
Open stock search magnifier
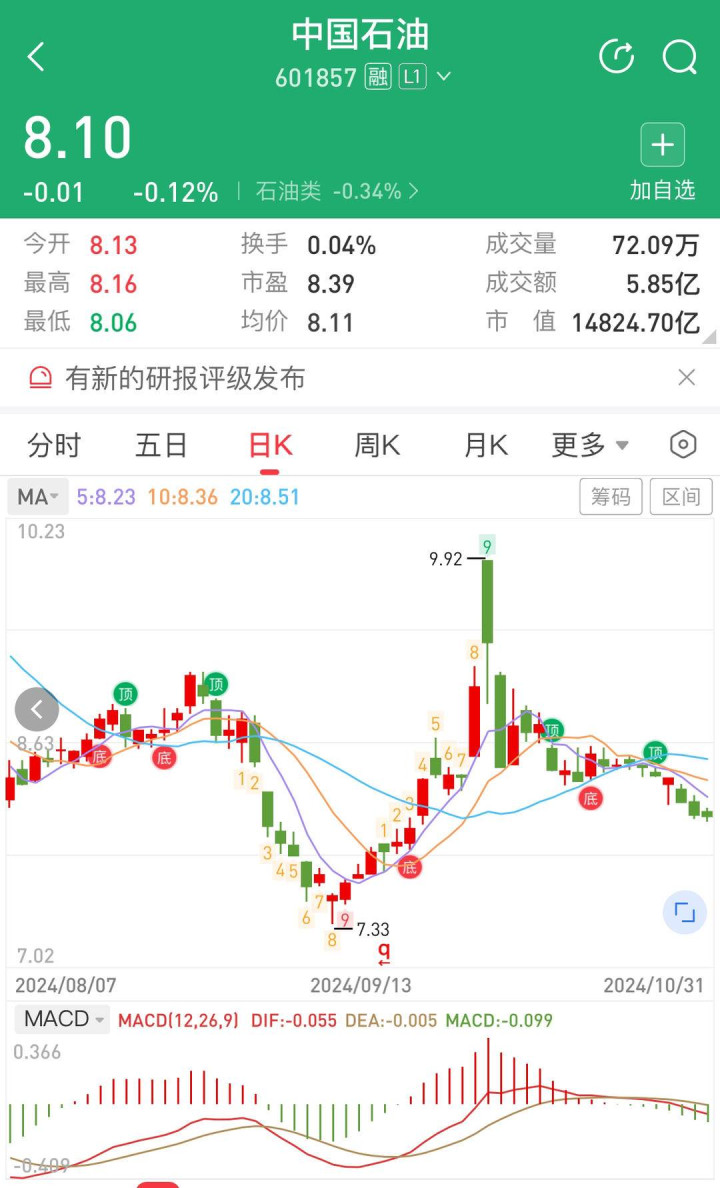pos(679,56)
